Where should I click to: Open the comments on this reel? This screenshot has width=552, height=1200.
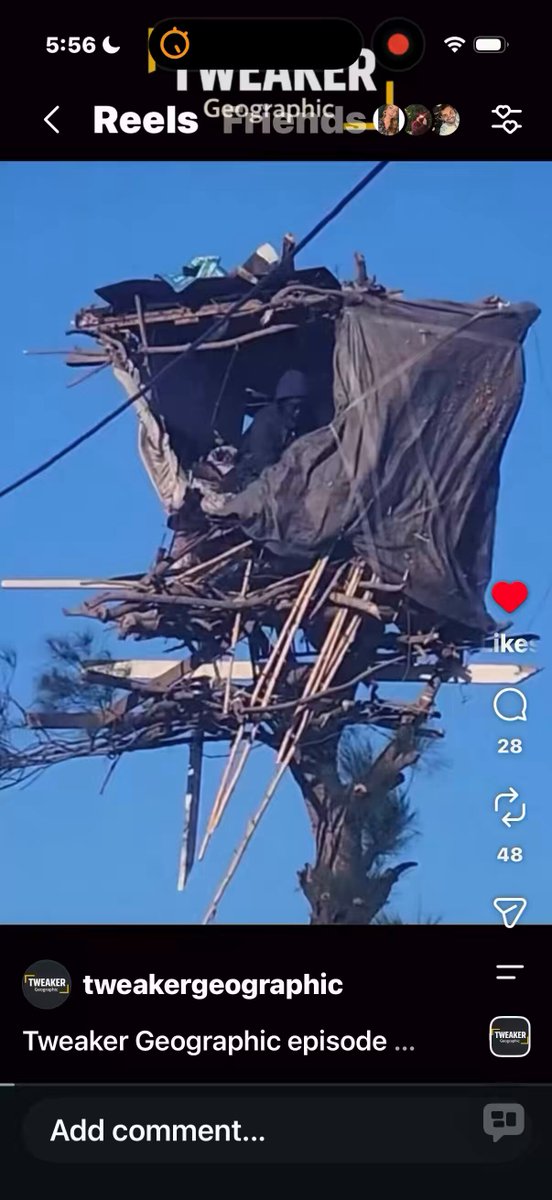pyautogui.click(x=510, y=706)
